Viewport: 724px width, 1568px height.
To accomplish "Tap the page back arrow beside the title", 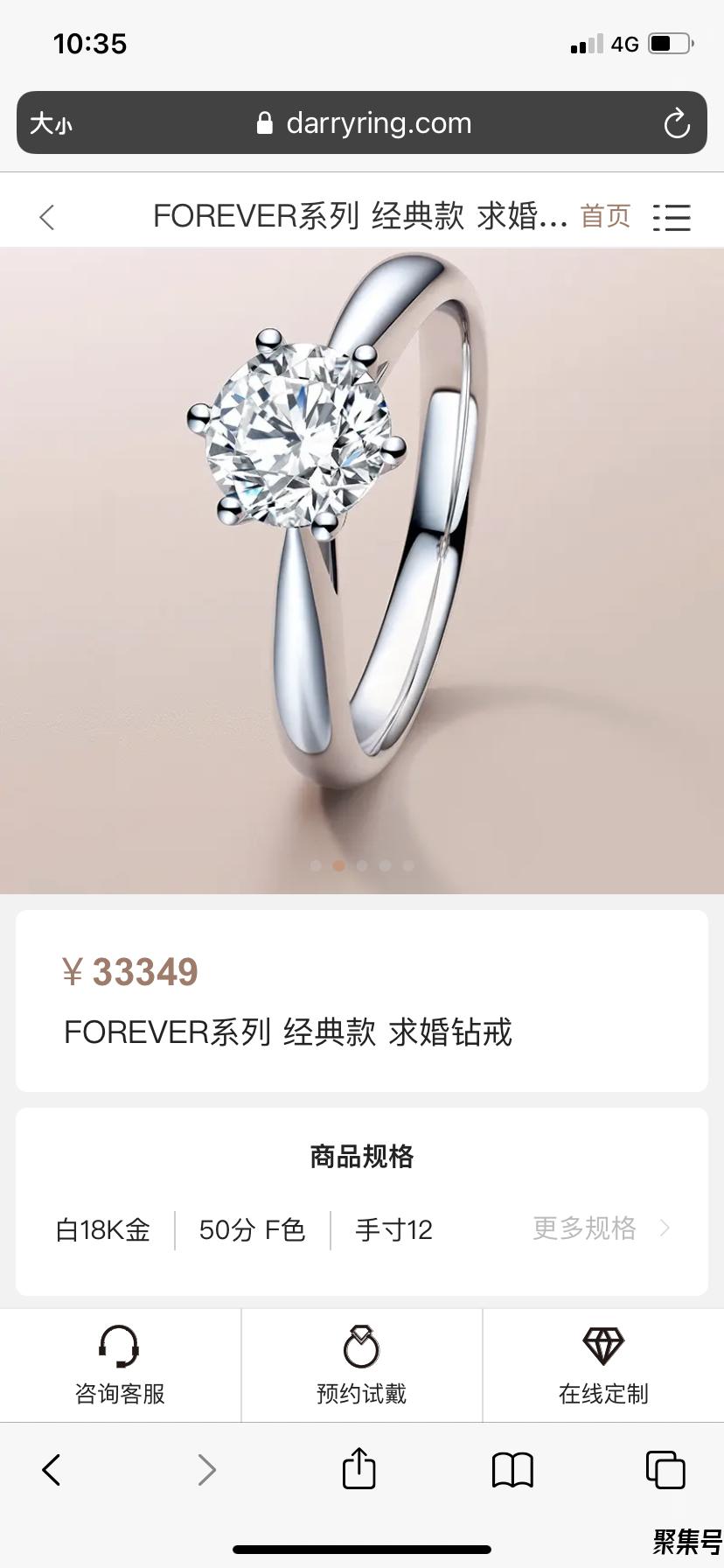I will click(47, 217).
